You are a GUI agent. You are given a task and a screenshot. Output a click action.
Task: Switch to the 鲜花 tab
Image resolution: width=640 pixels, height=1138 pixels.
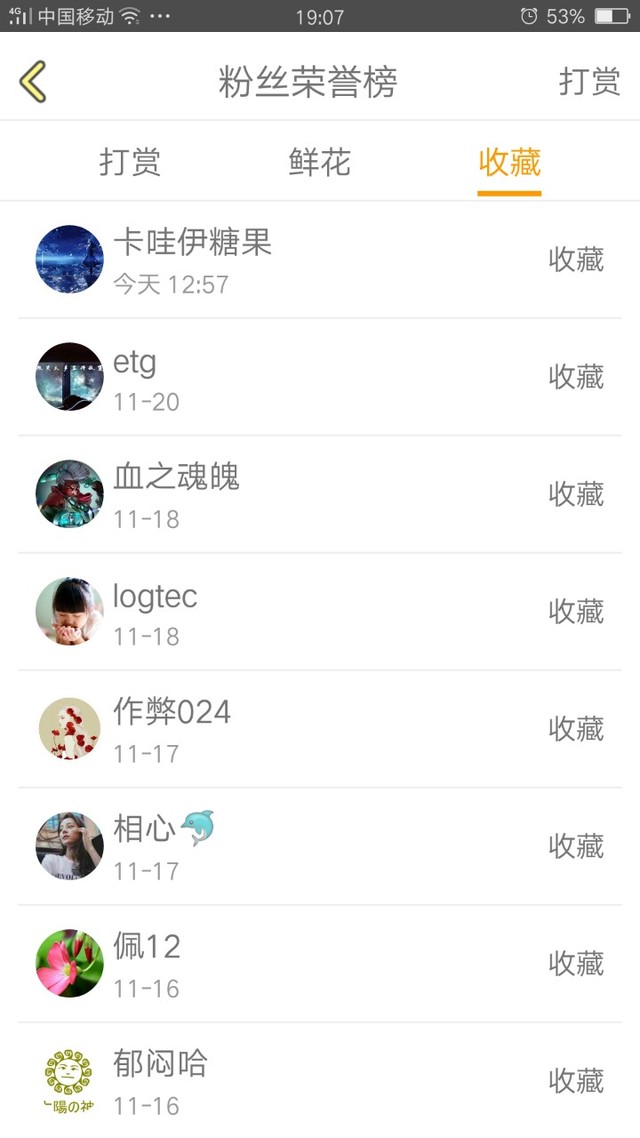click(x=319, y=162)
